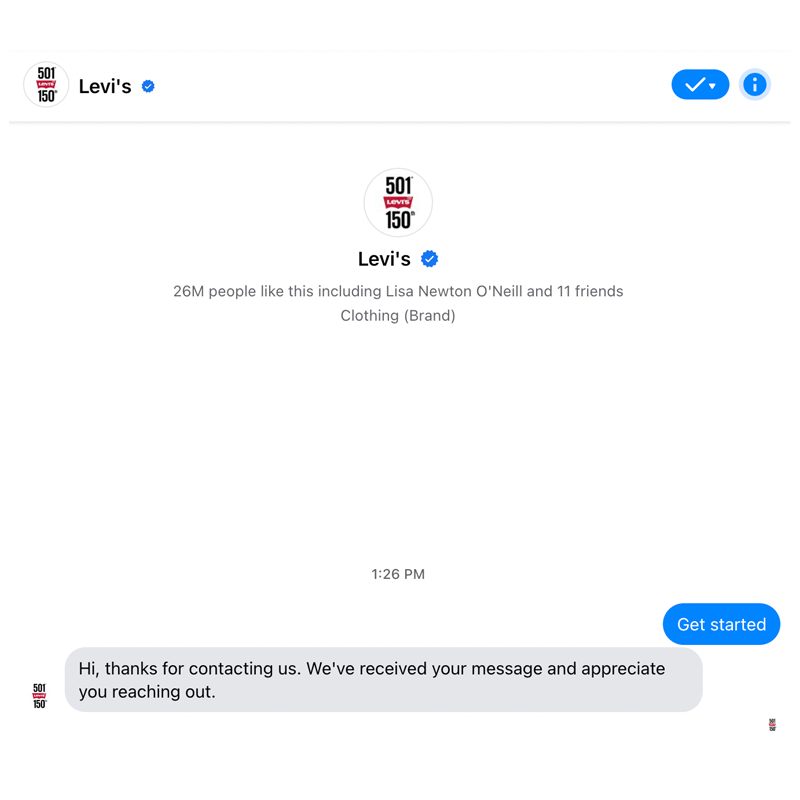Open the checkmark dropdown in the header

tap(700, 85)
